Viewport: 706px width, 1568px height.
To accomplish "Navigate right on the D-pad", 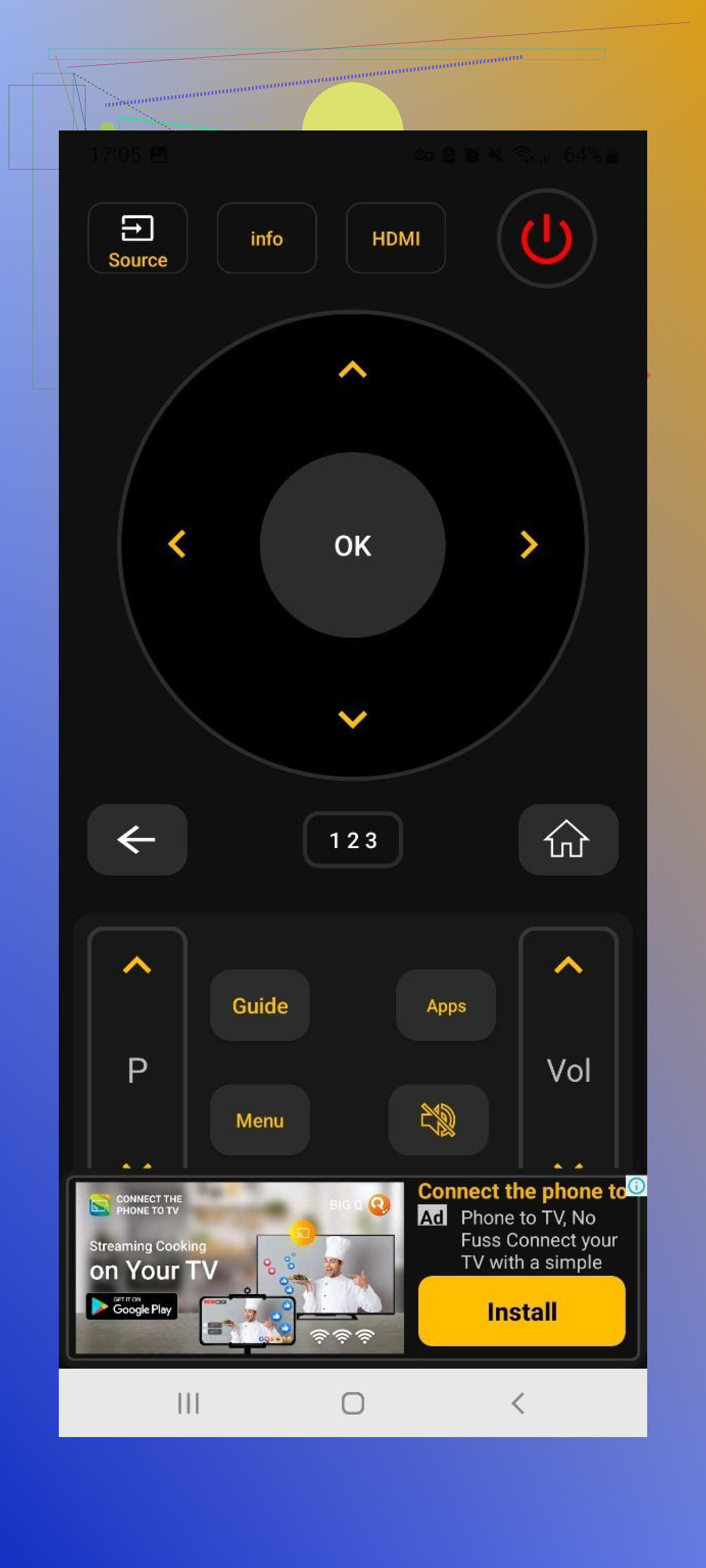I will tap(529, 544).
